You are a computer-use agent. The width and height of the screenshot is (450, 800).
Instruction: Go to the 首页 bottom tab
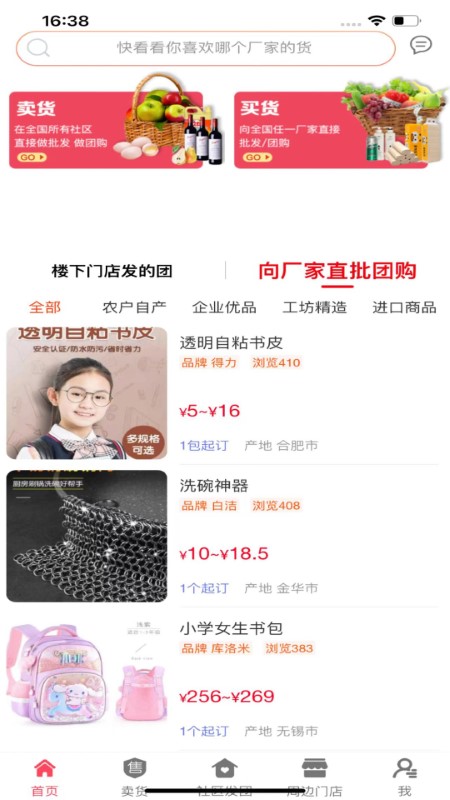tap(45, 777)
